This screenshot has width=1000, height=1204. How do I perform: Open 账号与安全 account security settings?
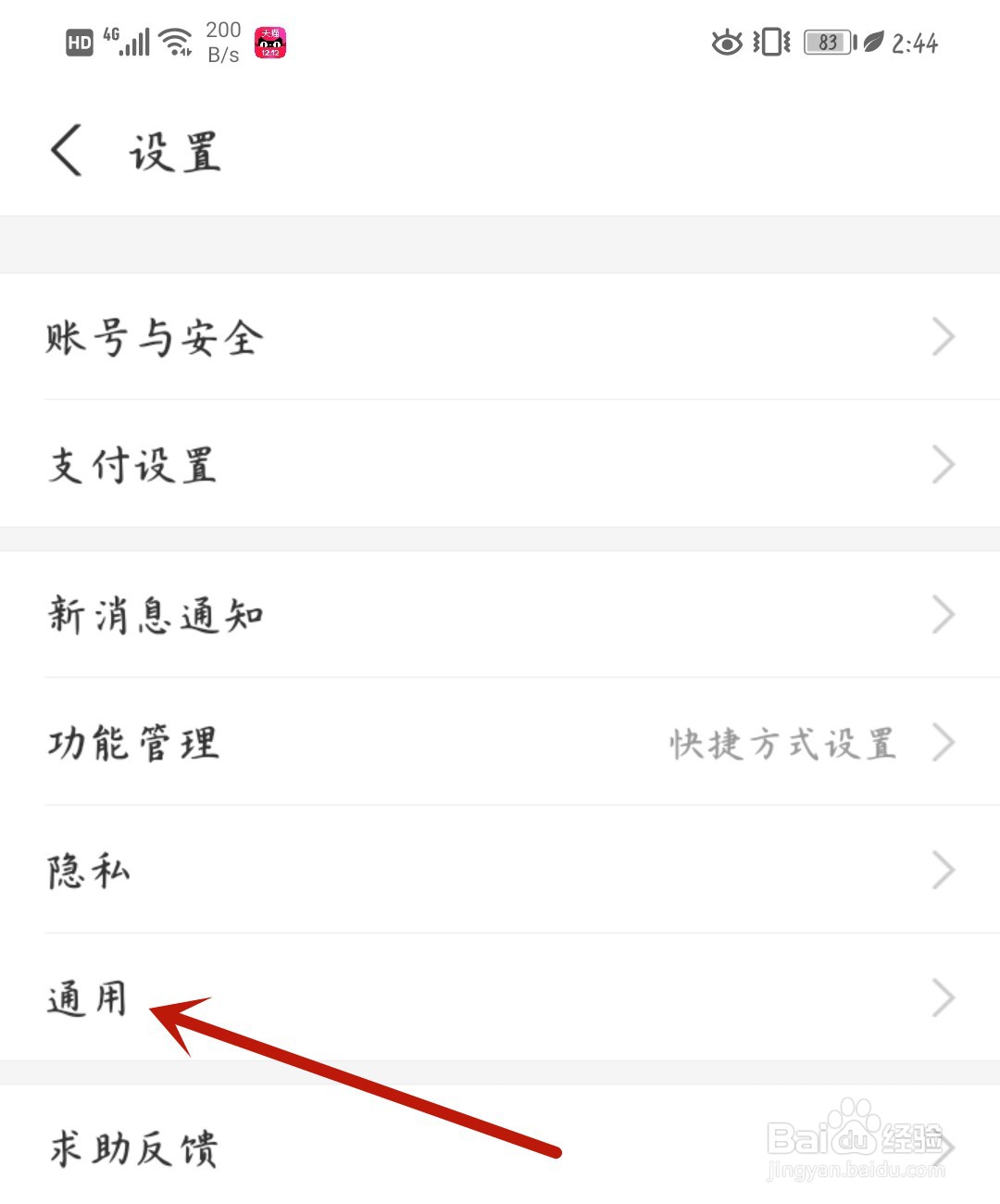pyautogui.click(x=156, y=337)
